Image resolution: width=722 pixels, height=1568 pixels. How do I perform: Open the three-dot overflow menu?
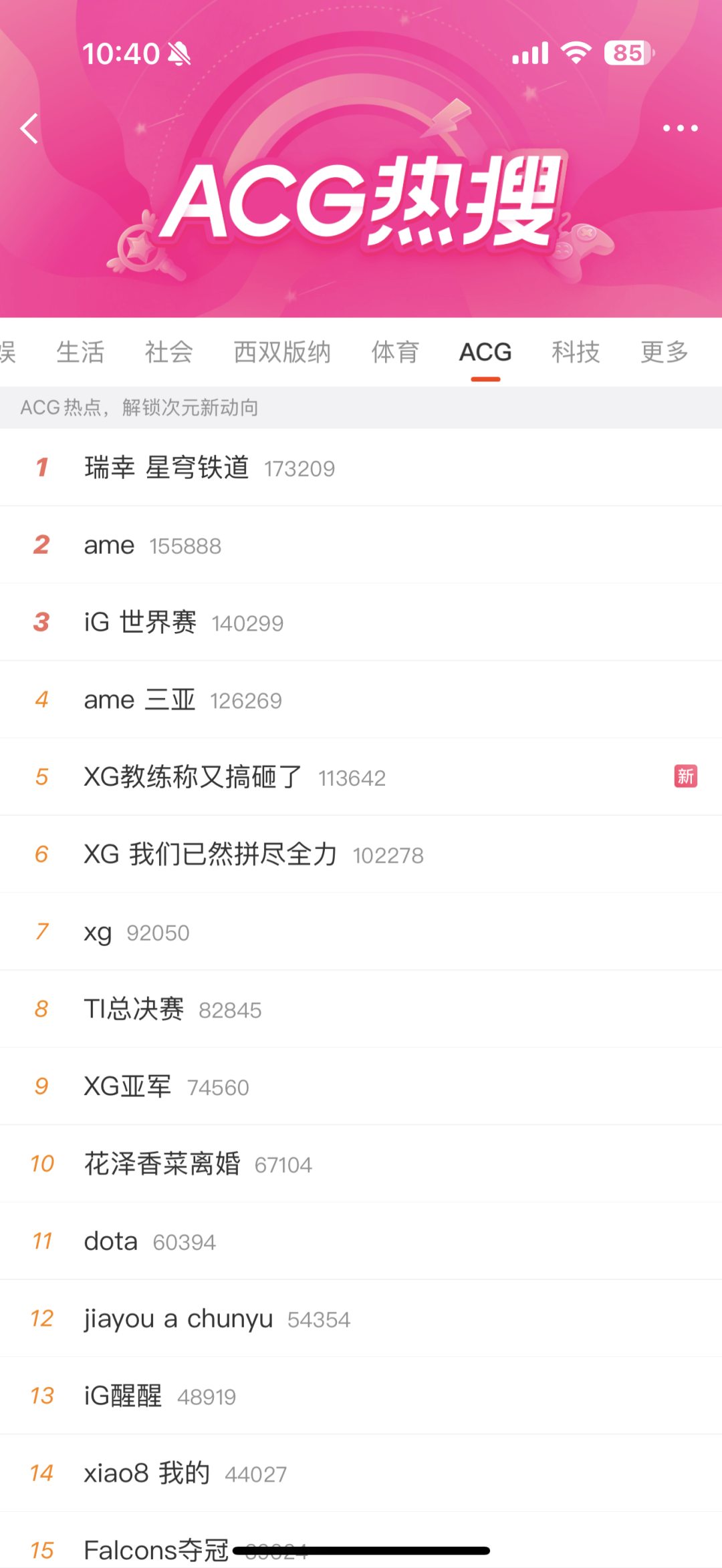click(x=680, y=128)
